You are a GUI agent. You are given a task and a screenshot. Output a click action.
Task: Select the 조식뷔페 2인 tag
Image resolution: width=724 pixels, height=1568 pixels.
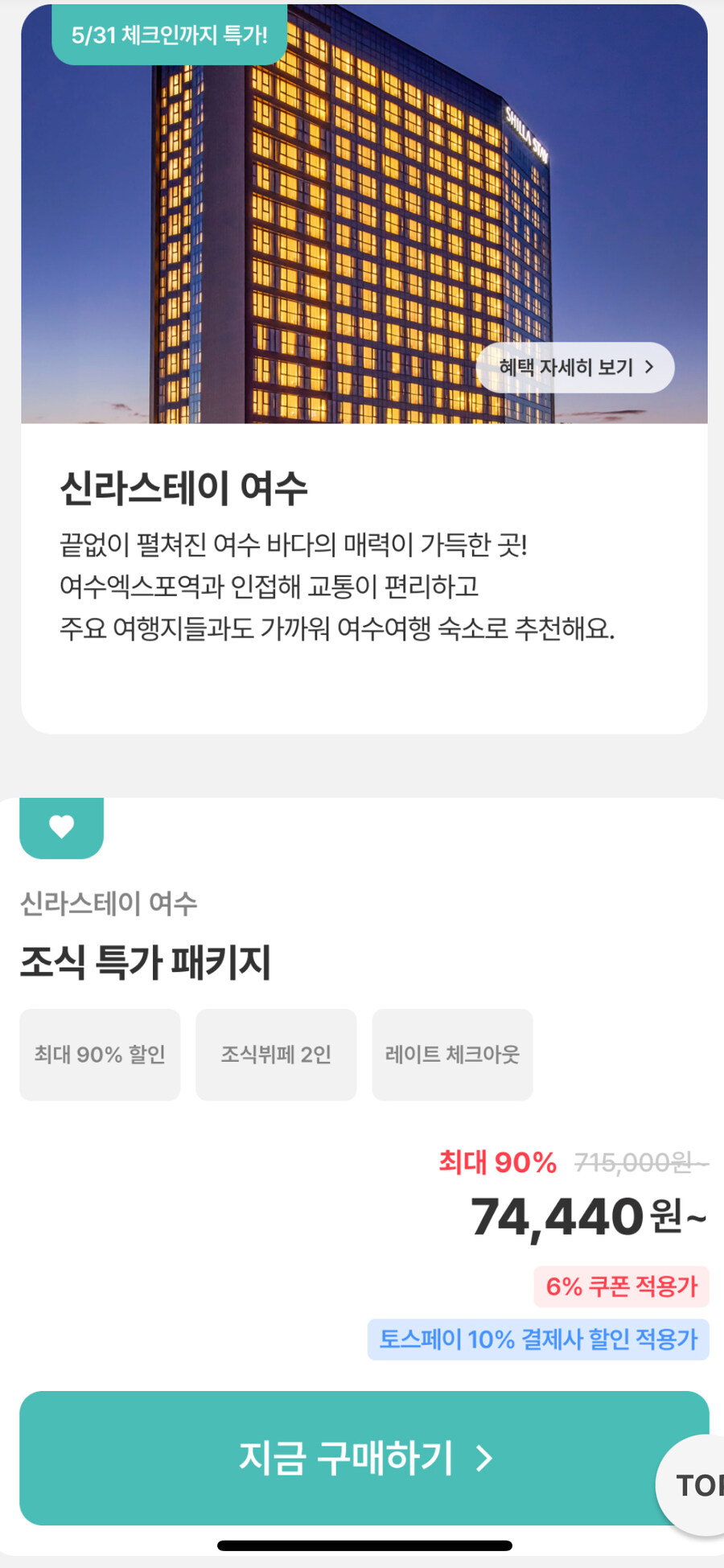click(x=276, y=1054)
